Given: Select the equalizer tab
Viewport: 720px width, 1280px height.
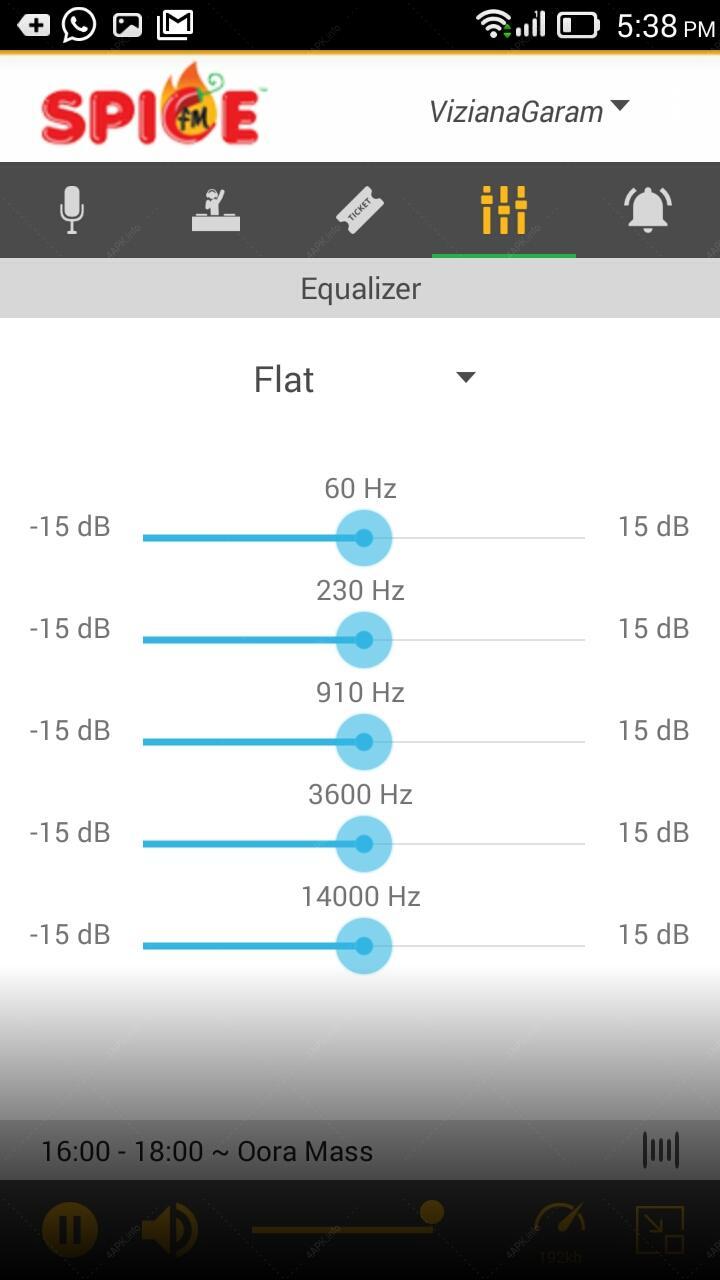Looking at the screenshot, I should [x=504, y=210].
